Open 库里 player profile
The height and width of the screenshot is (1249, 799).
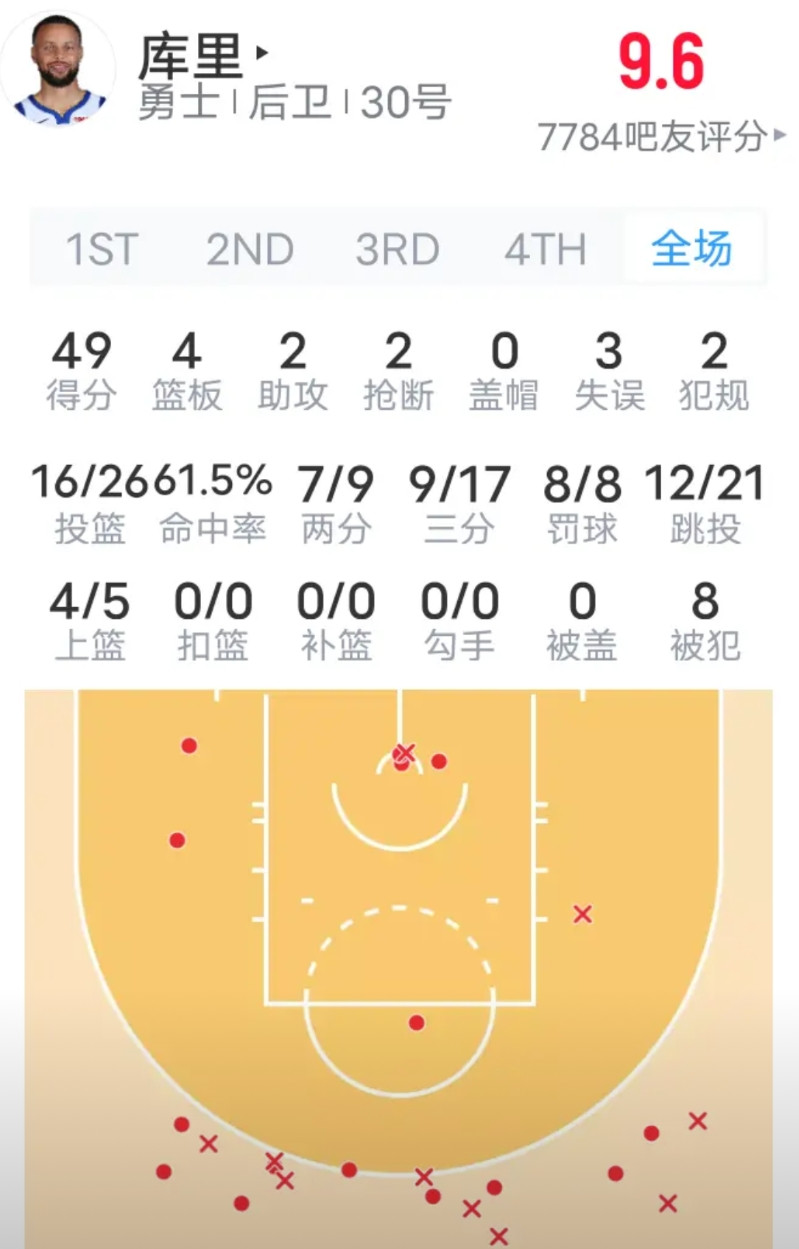point(202,55)
